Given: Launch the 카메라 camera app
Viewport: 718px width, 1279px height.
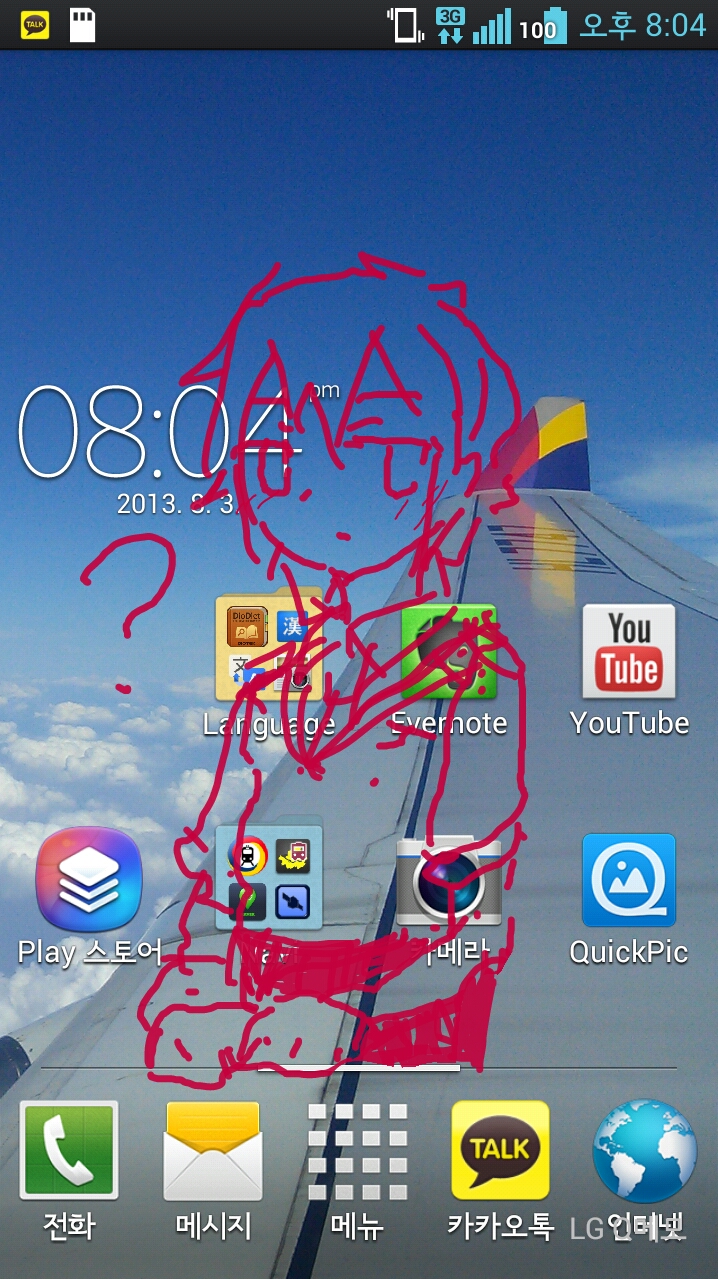Looking at the screenshot, I should 449,880.
